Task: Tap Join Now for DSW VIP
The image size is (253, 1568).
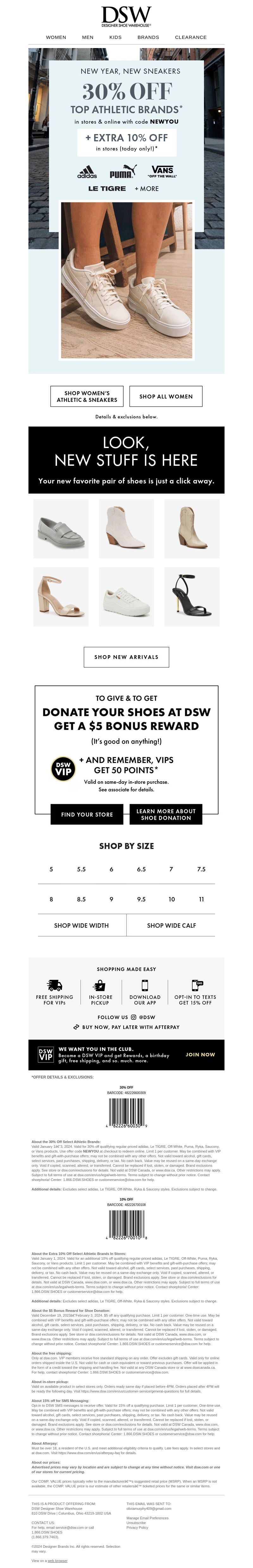Action: (x=200, y=1054)
